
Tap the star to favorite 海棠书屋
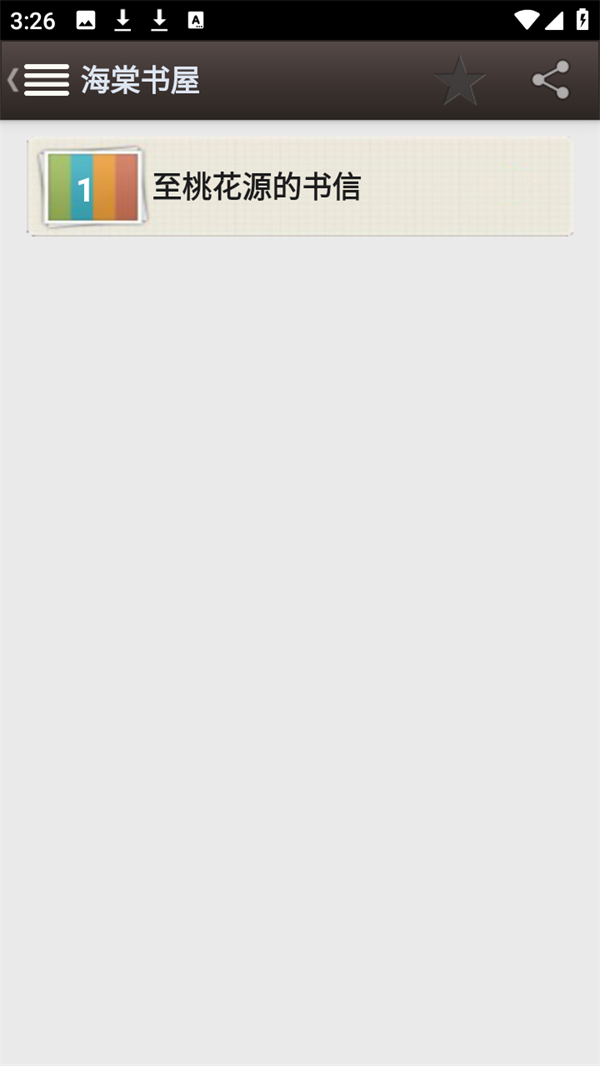pos(459,81)
